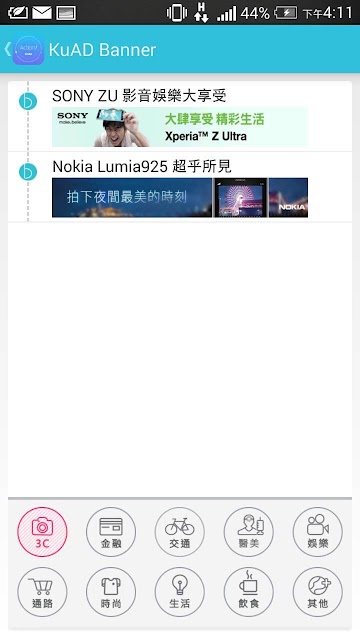
Task: Select the 其他 category
Action: pyautogui.click(x=318, y=592)
